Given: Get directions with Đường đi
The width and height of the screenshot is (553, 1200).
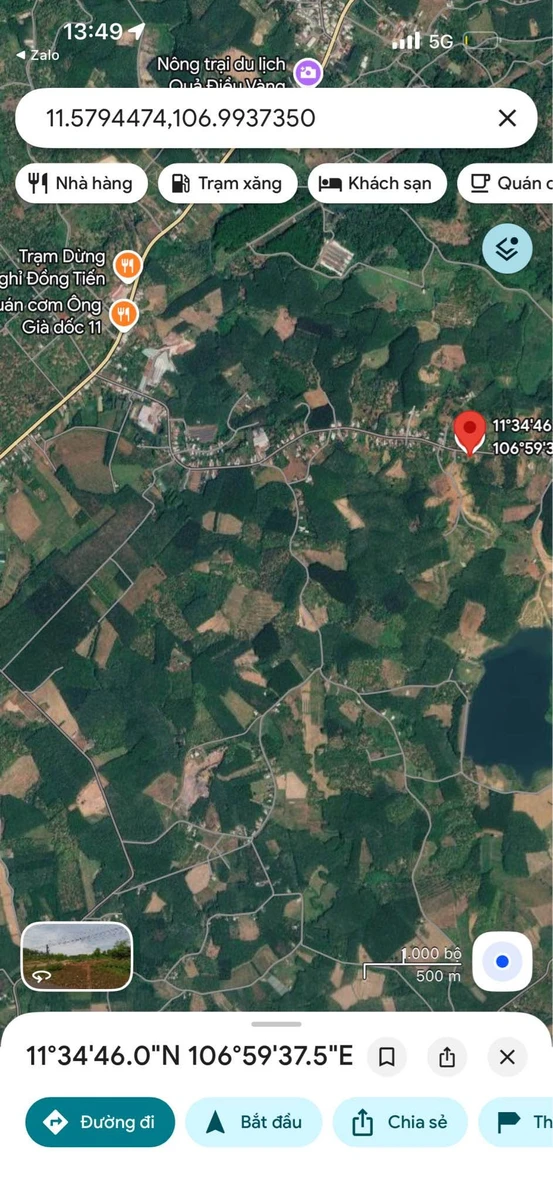Looking at the screenshot, I should [x=100, y=1122].
